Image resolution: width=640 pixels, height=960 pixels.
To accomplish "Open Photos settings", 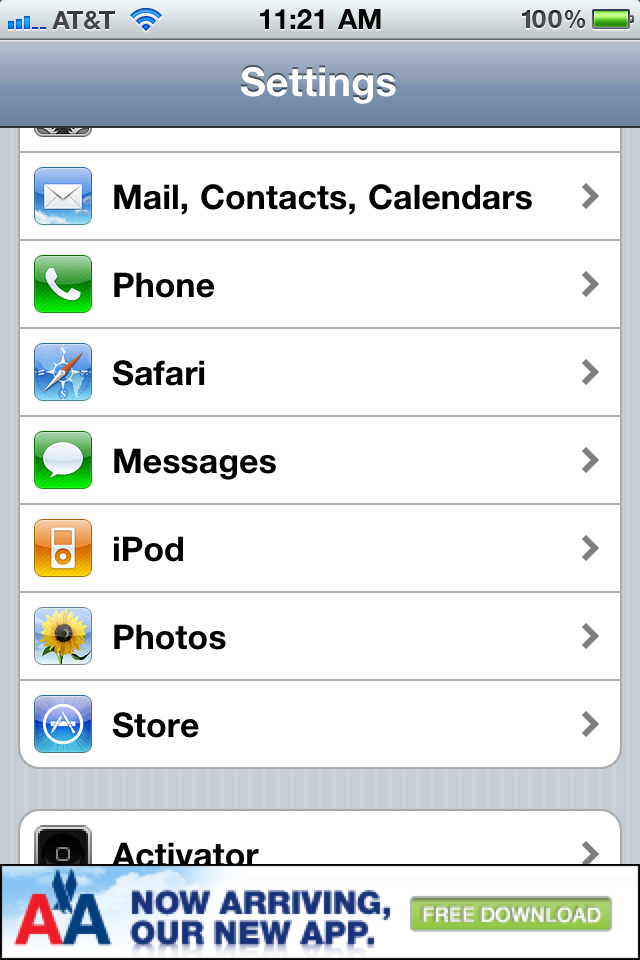I will (x=320, y=637).
